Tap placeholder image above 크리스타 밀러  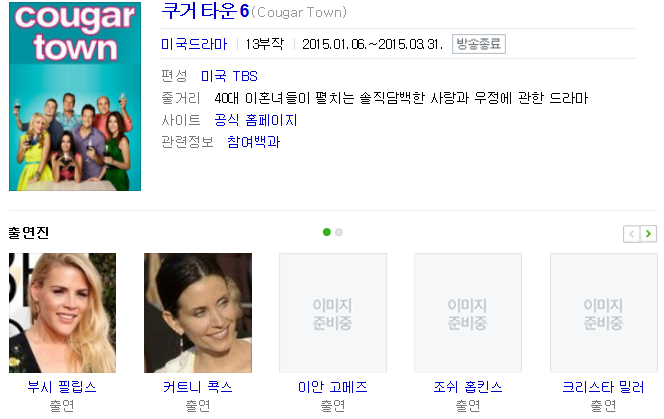point(604,313)
